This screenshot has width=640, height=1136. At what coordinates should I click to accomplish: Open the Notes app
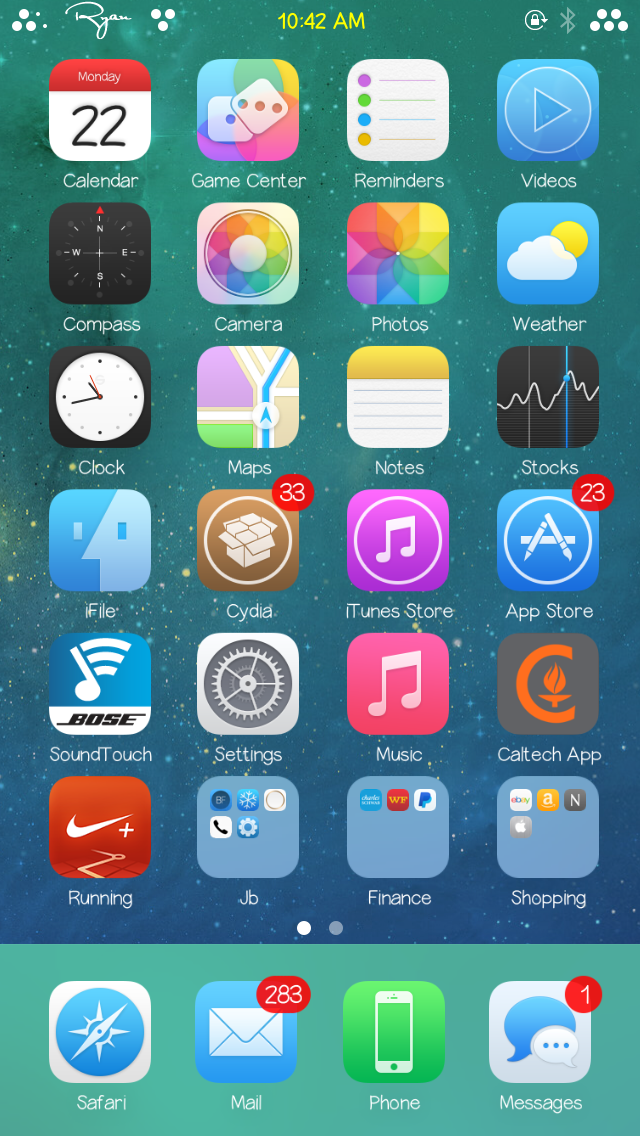pyautogui.click(x=398, y=397)
